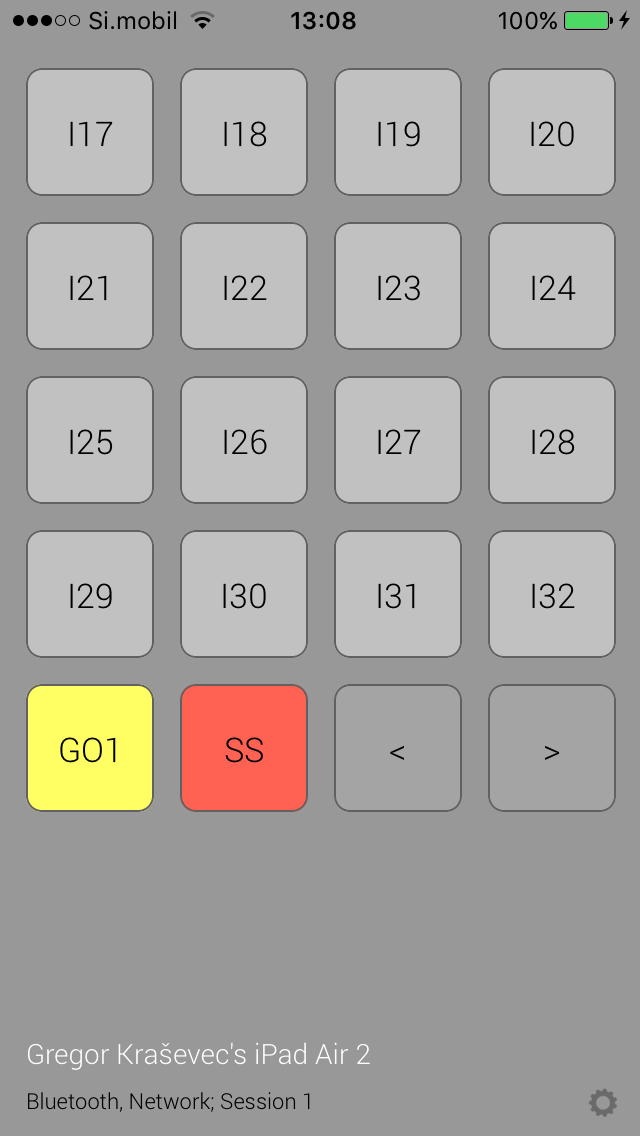The image size is (640, 1136).
Task: Tap the yellow GO1 button
Action: (x=90, y=748)
